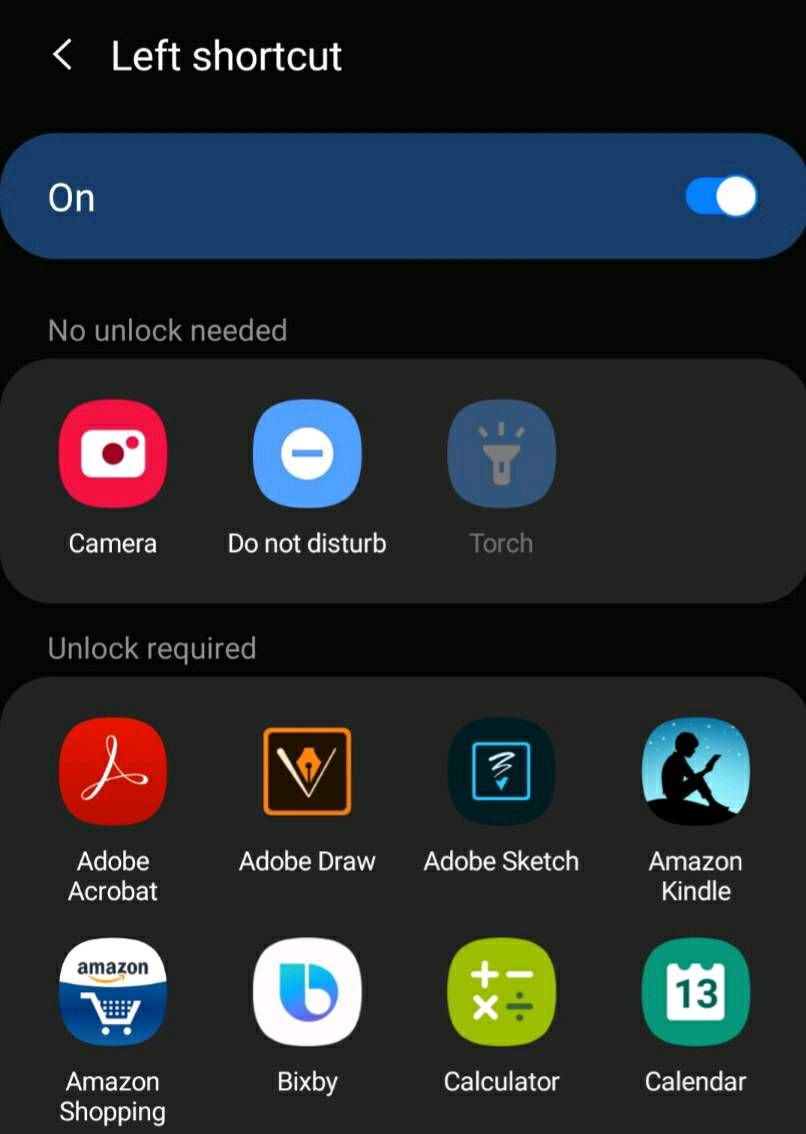
Task: Tap the Unlock required section header
Action: coord(151,648)
